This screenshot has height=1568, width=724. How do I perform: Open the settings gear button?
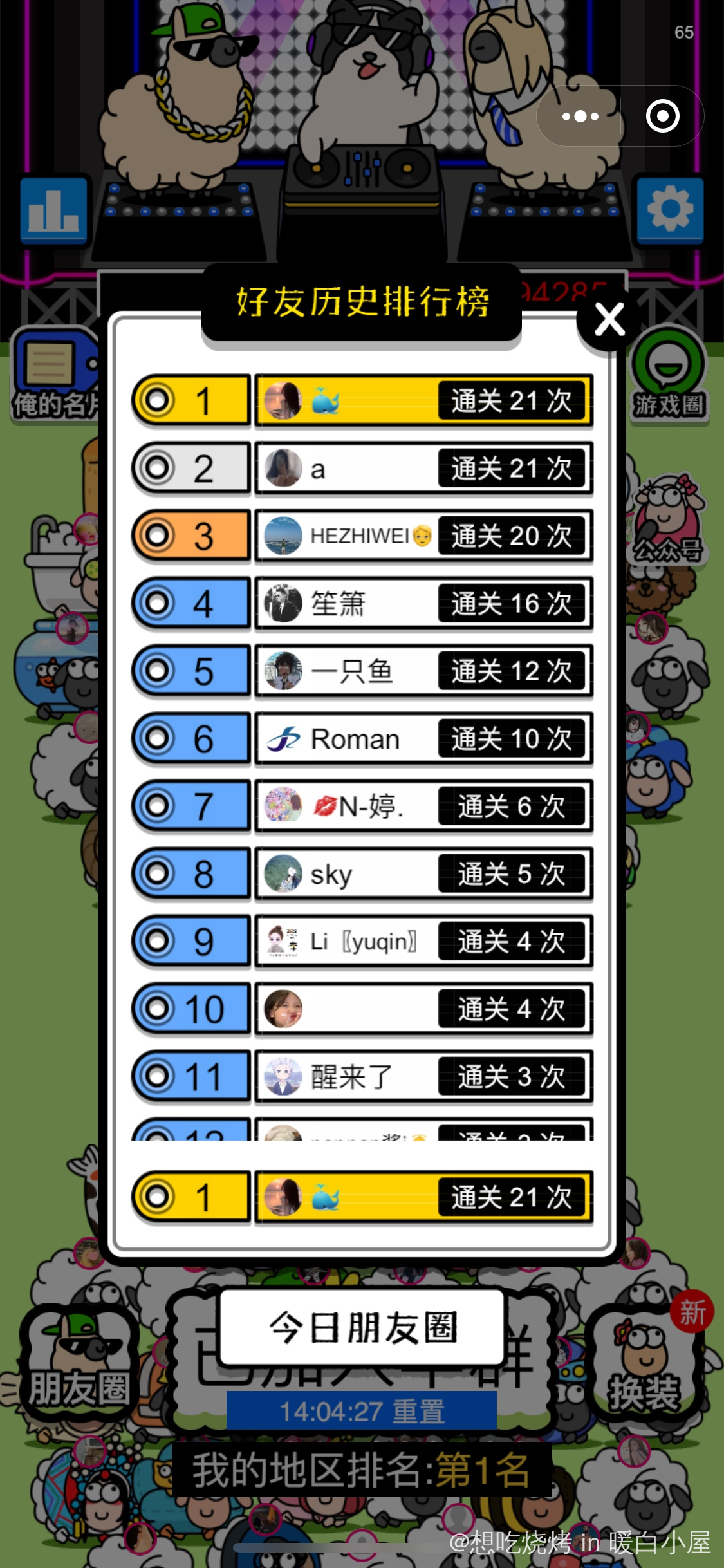click(x=669, y=210)
